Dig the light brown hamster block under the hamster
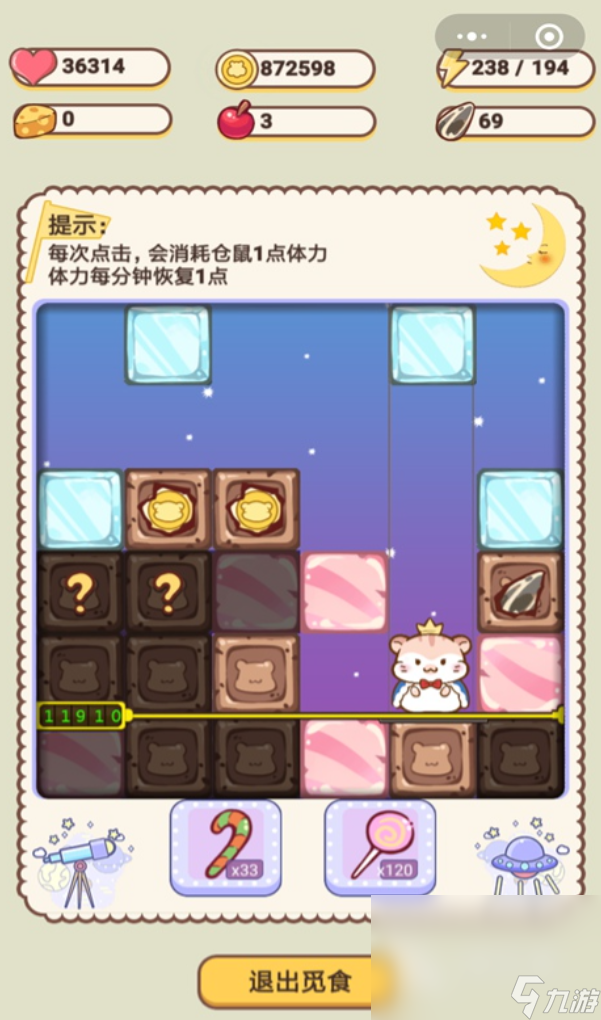Image resolution: width=601 pixels, height=1020 pixels. [433, 755]
